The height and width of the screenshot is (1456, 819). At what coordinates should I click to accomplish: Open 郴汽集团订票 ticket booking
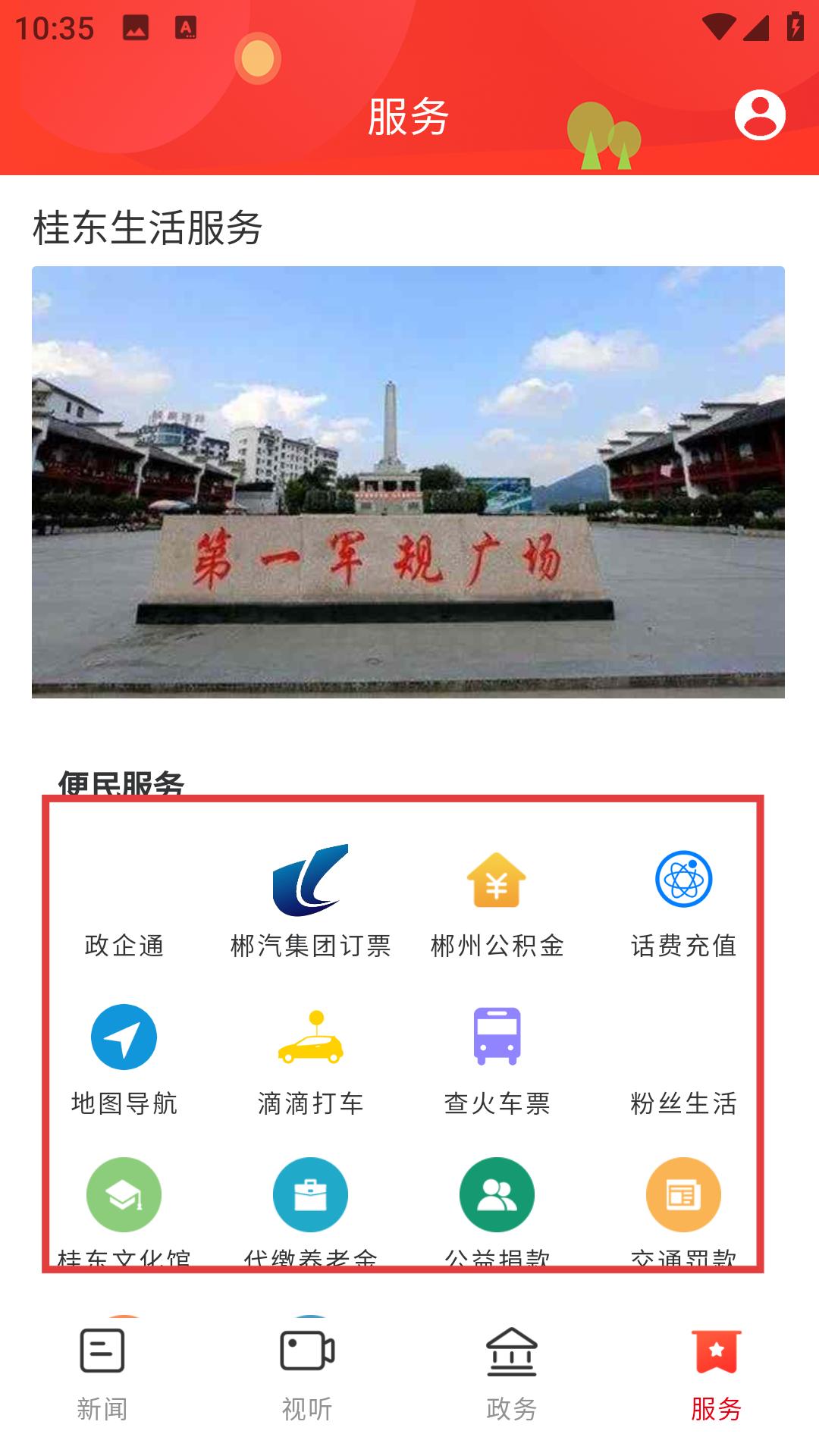(310, 902)
